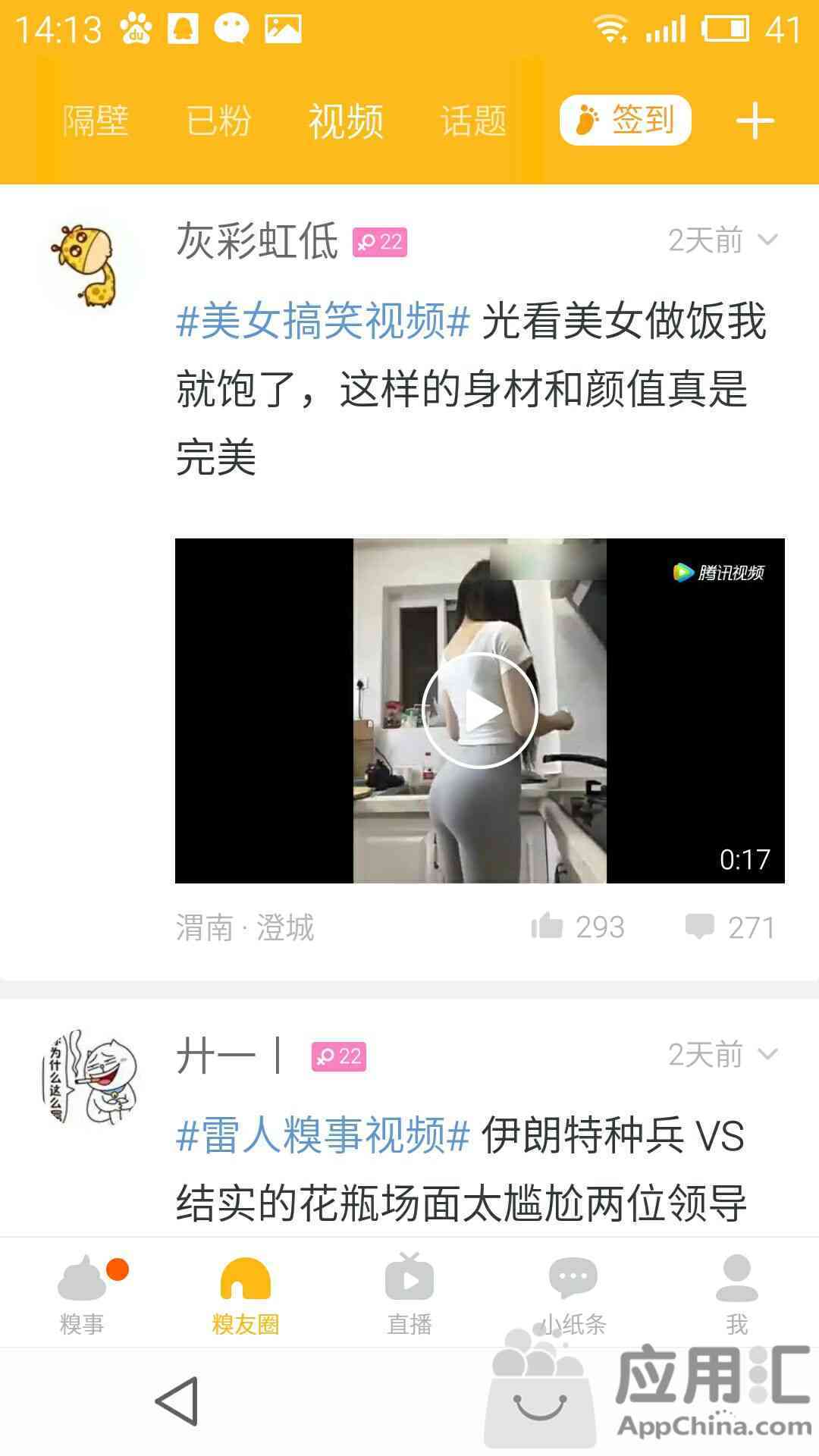Create a new post with the plus icon
This screenshot has height=1456, width=819.
[x=755, y=121]
